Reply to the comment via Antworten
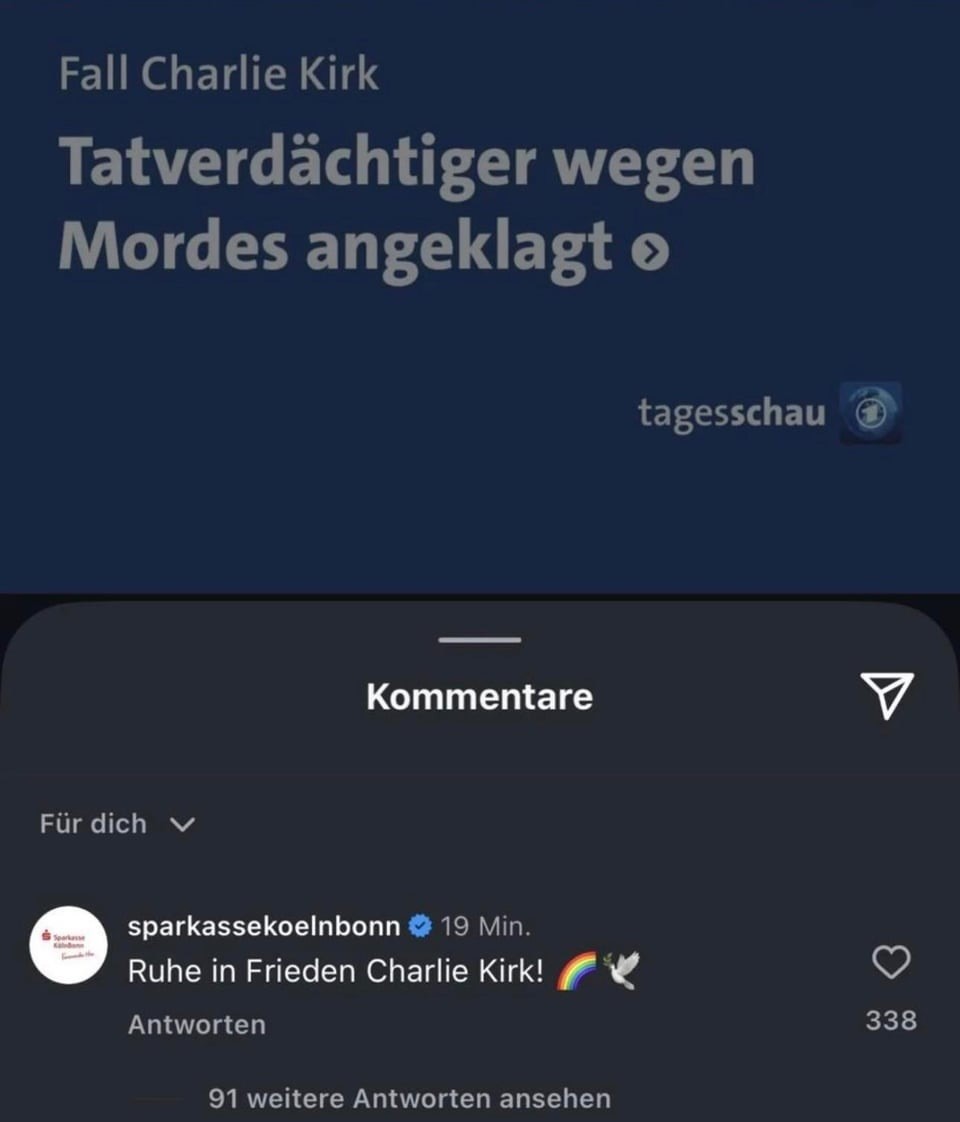 [x=197, y=1025]
